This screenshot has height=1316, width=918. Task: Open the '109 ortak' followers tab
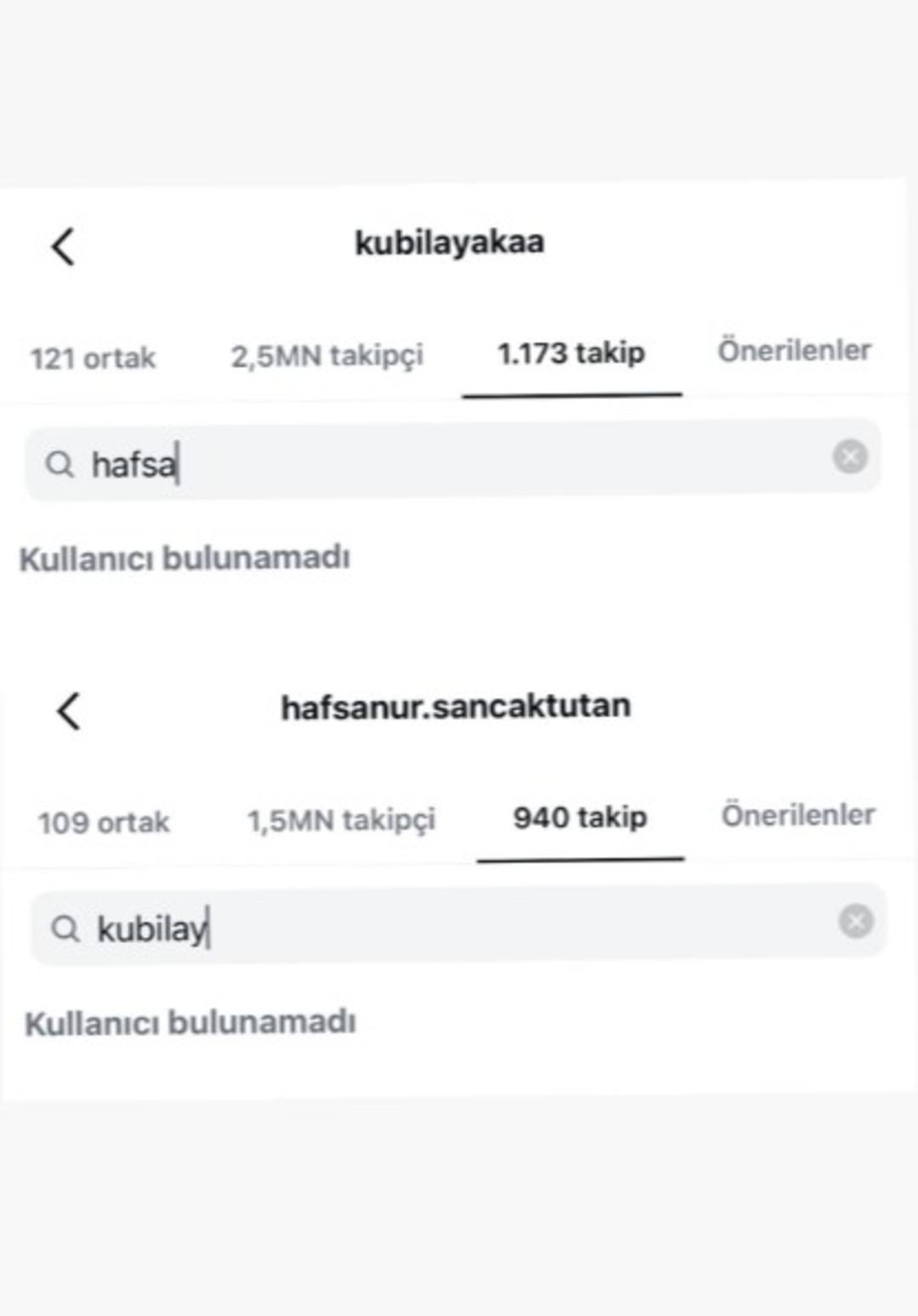coord(104,821)
